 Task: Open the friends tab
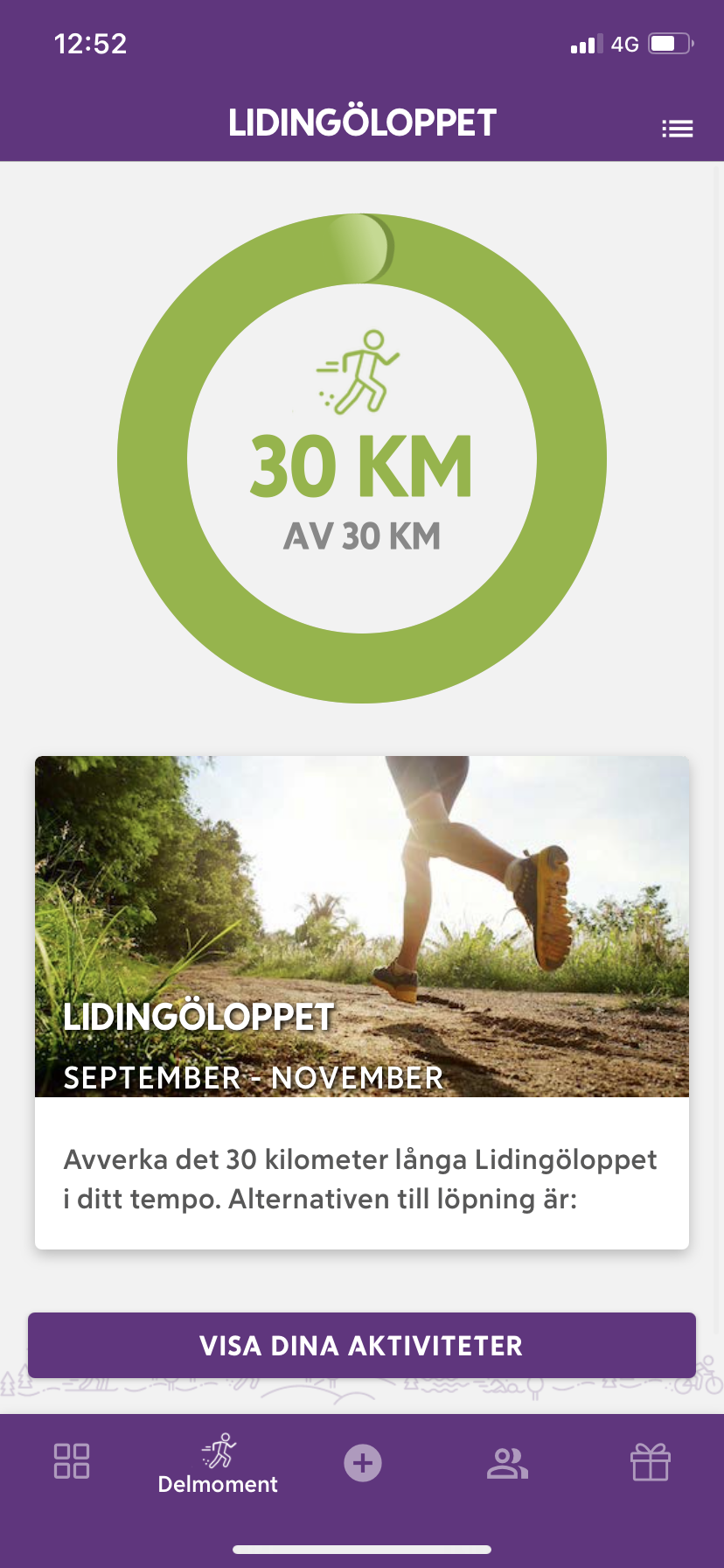tap(507, 1463)
